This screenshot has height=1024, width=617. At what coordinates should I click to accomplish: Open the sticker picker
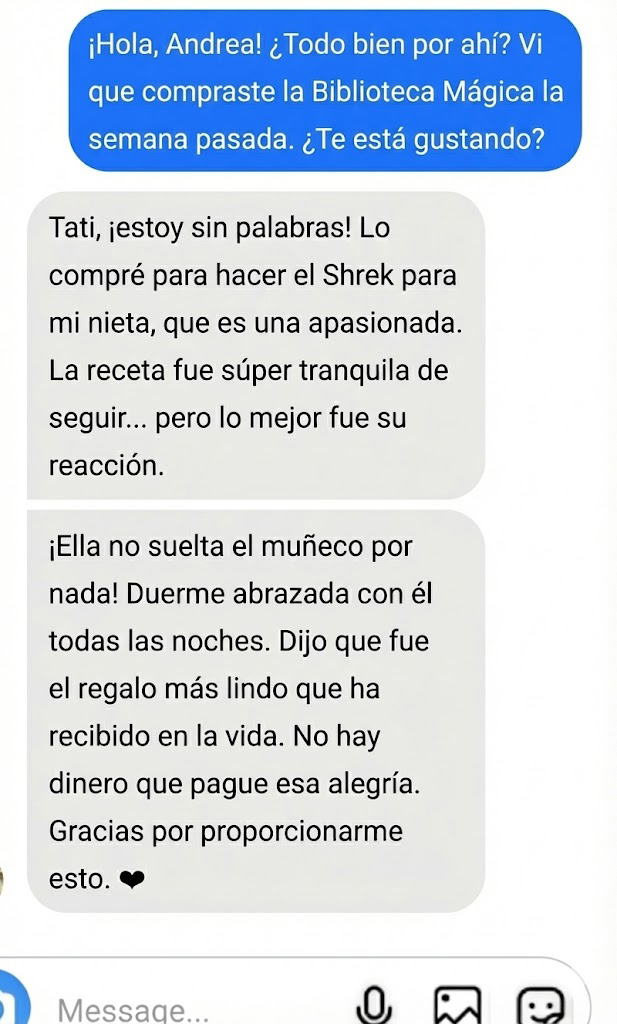pos(541,1007)
